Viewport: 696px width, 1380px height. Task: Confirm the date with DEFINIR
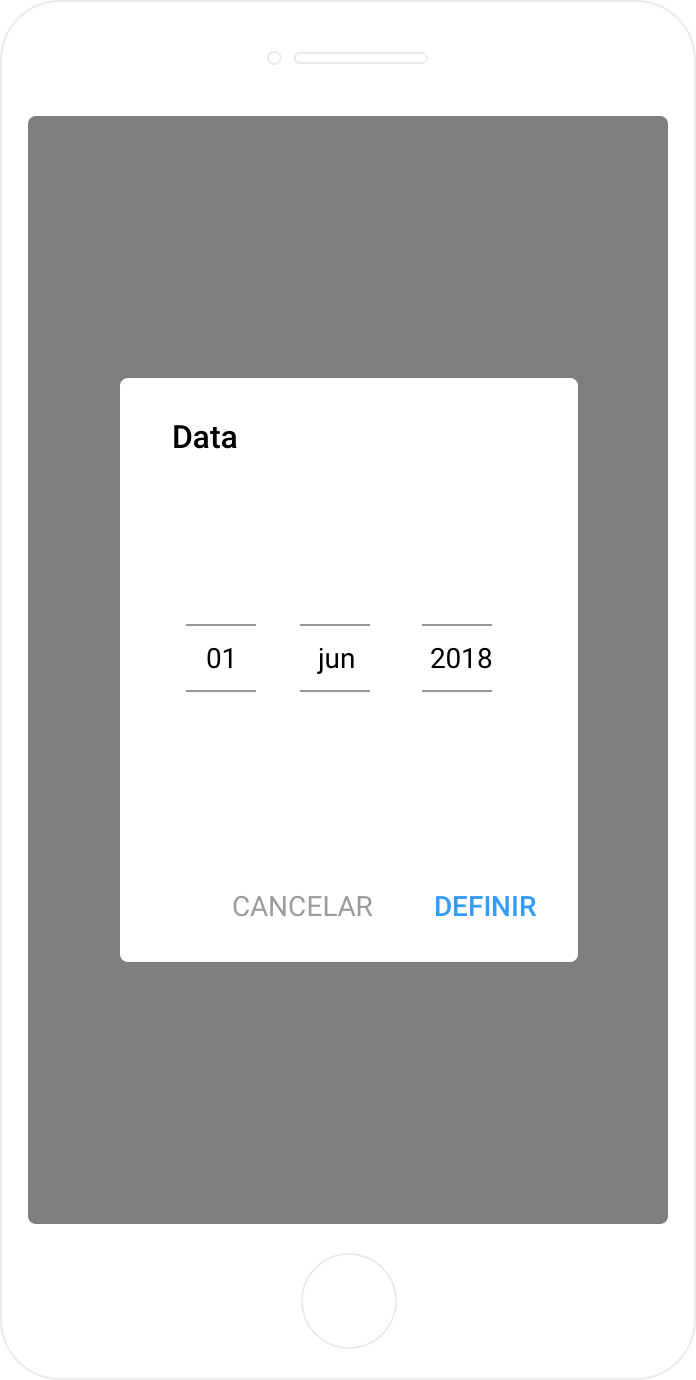(485, 907)
